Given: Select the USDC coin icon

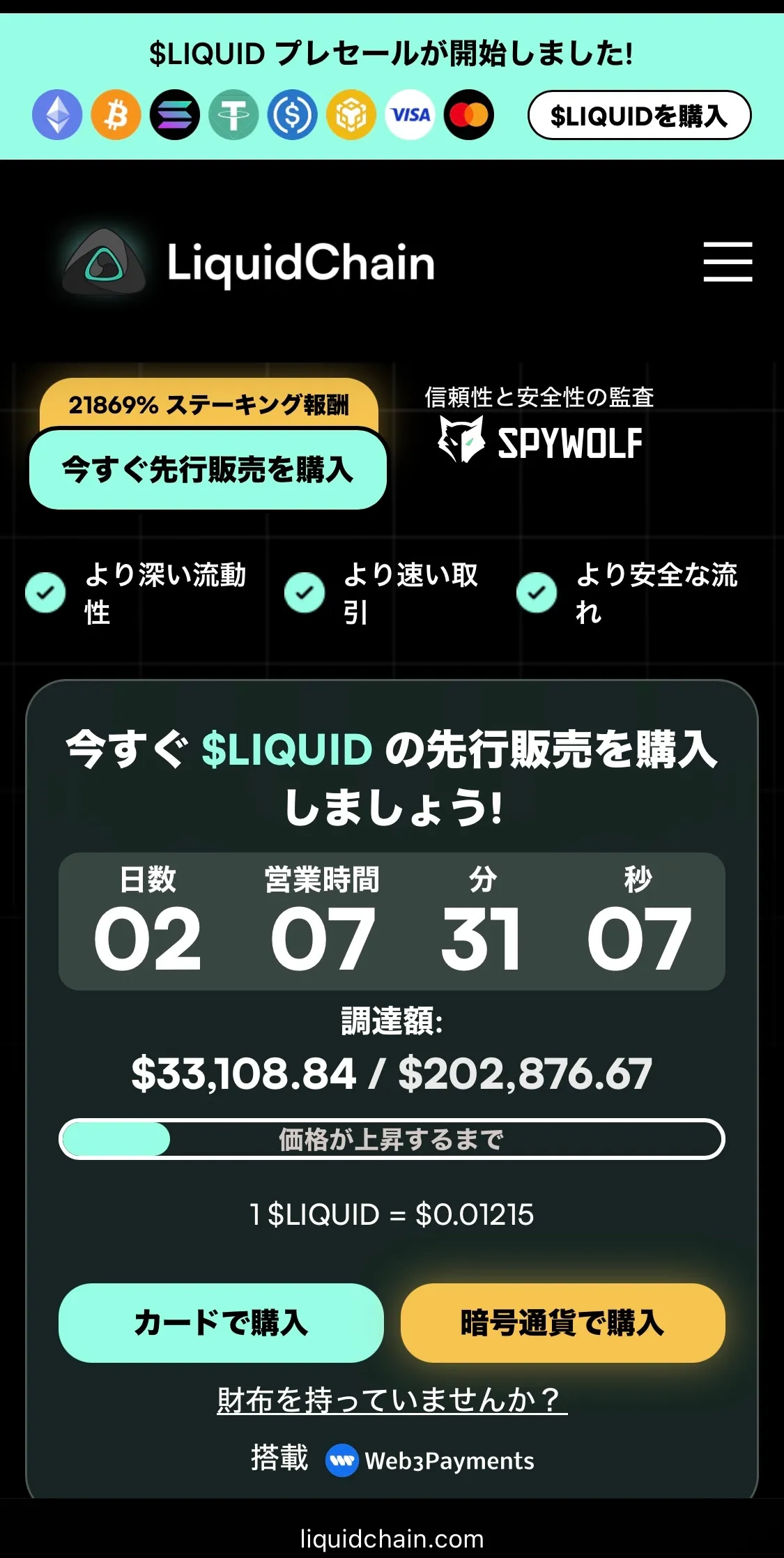Looking at the screenshot, I should [293, 116].
